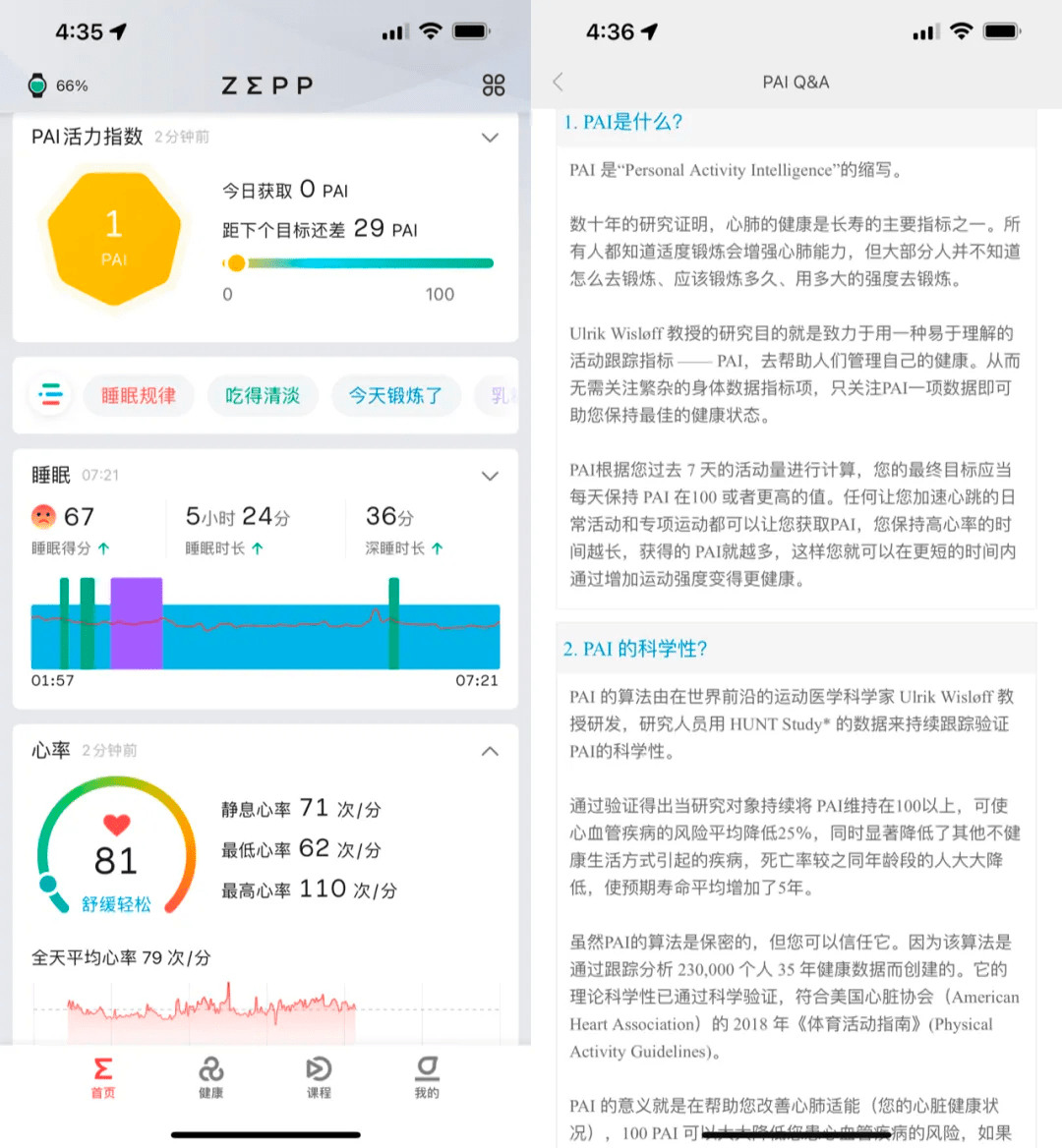Select the 睡眠规律 chip
The width and height of the screenshot is (1062, 1148).
click(x=139, y=395)
